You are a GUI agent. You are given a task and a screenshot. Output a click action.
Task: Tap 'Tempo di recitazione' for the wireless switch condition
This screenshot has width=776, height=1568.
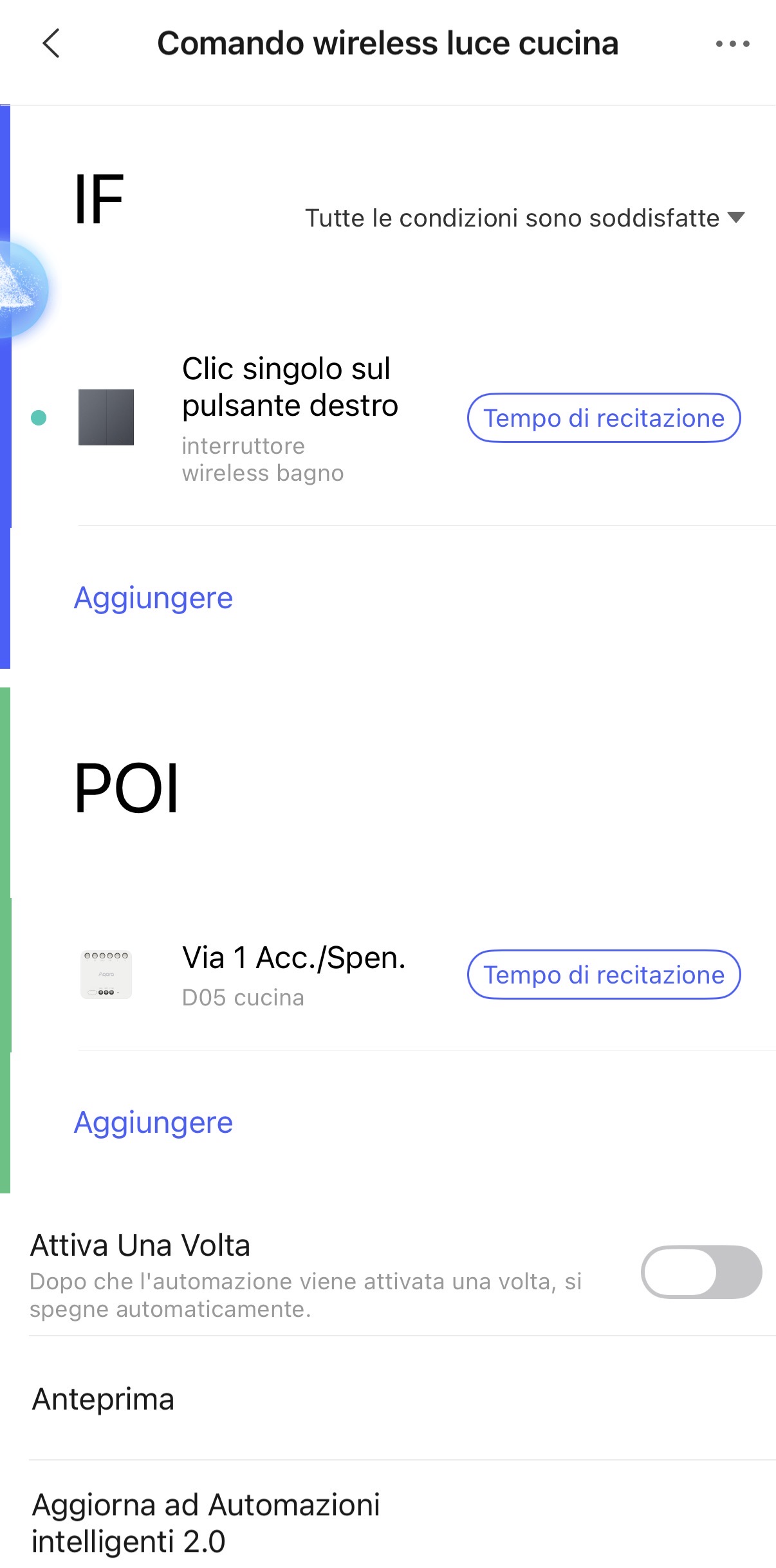coord(604,418)
